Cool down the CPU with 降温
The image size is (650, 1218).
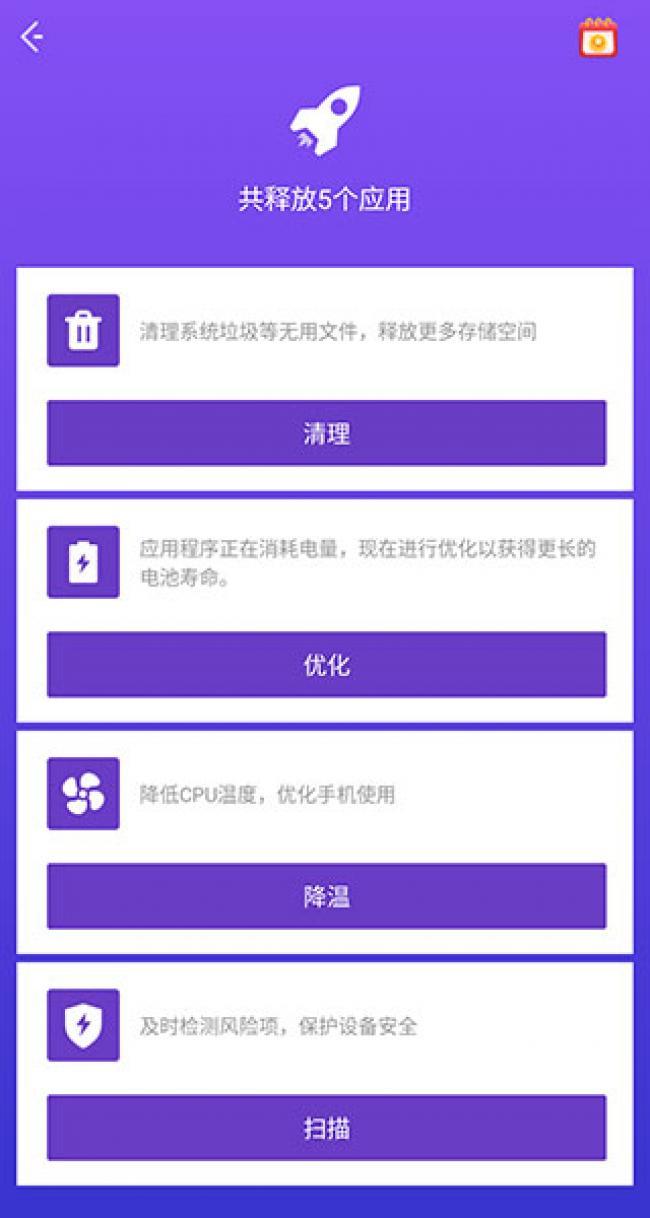pos(326,896)
